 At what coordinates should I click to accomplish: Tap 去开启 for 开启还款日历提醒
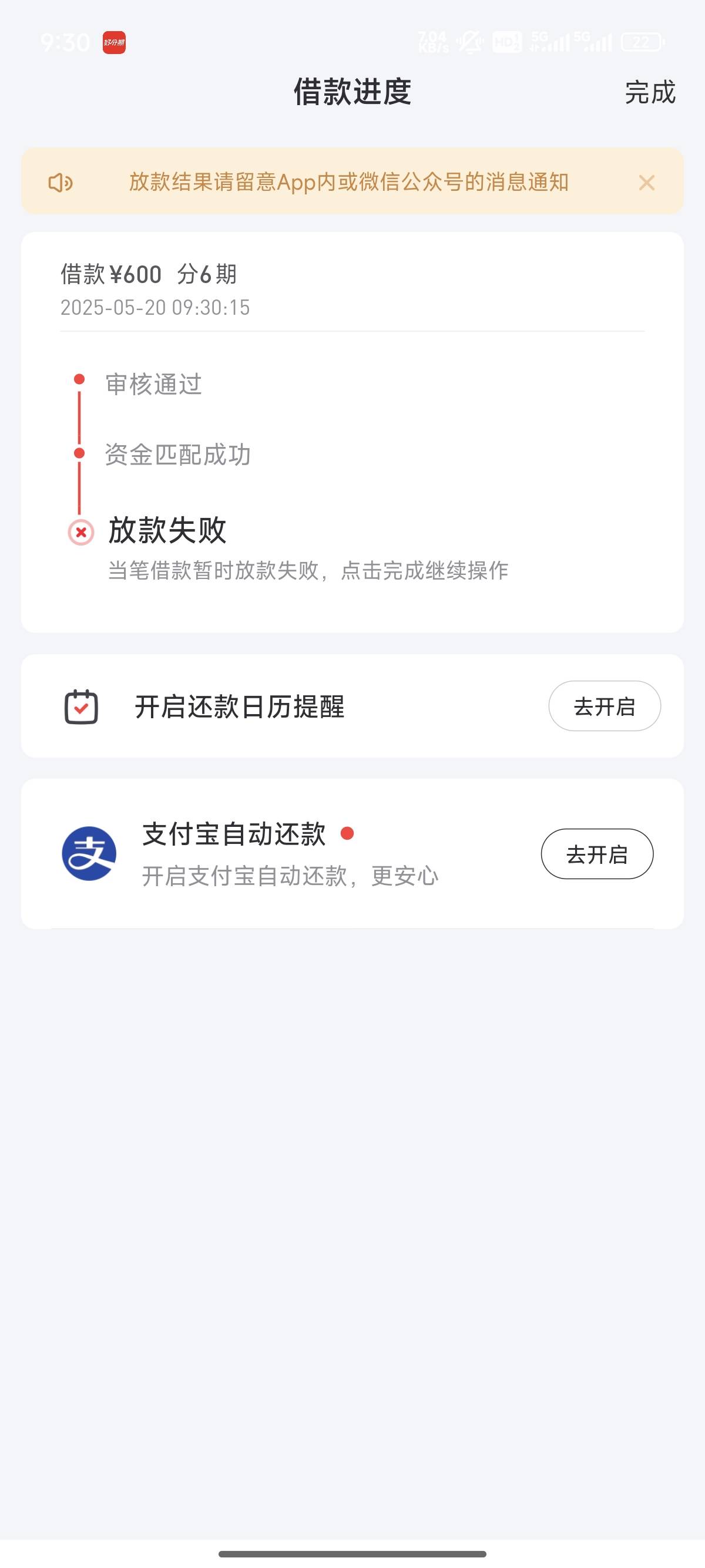[604, 706]
